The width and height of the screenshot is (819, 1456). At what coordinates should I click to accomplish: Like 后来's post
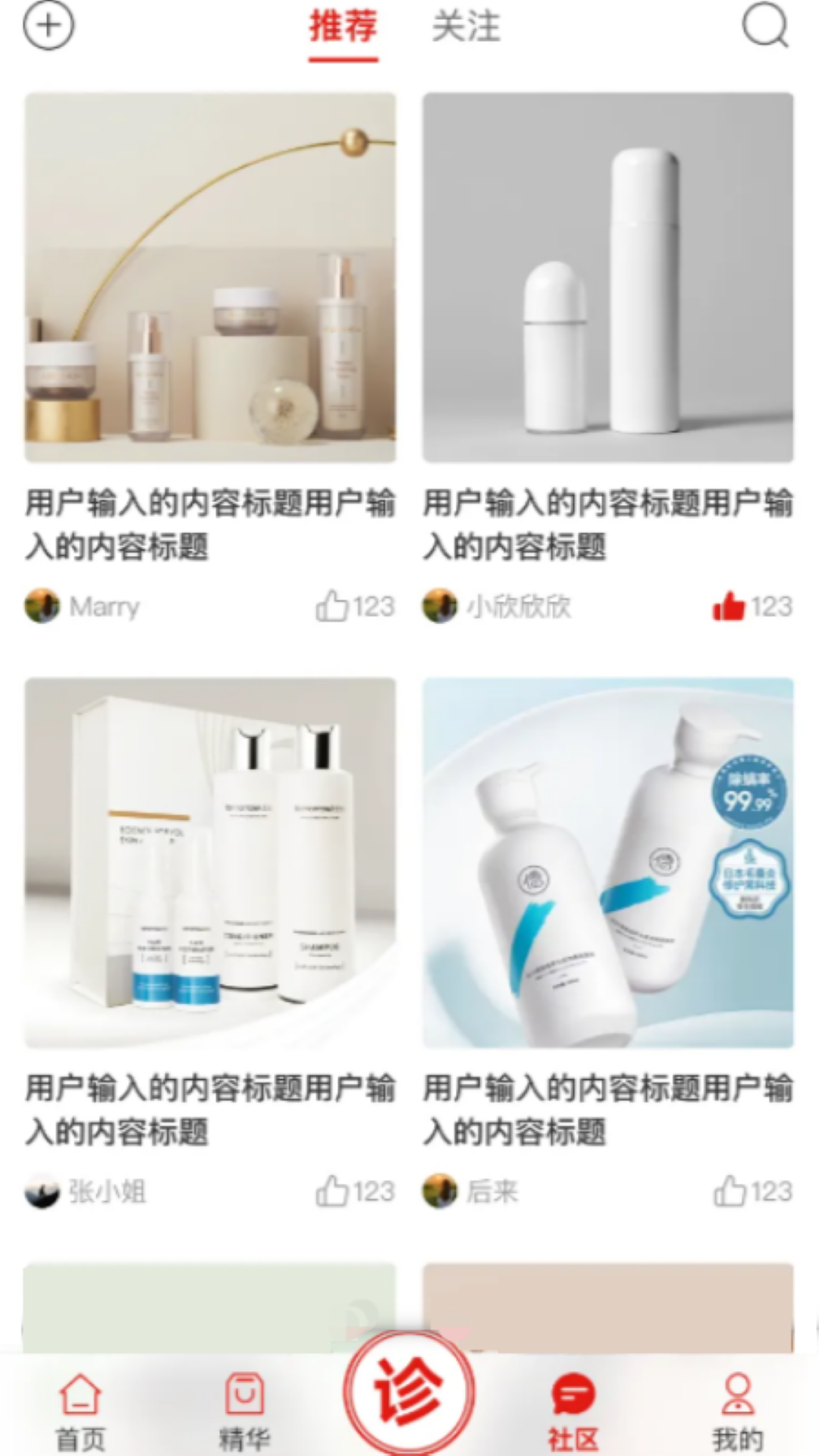(x=729, y=1191)
